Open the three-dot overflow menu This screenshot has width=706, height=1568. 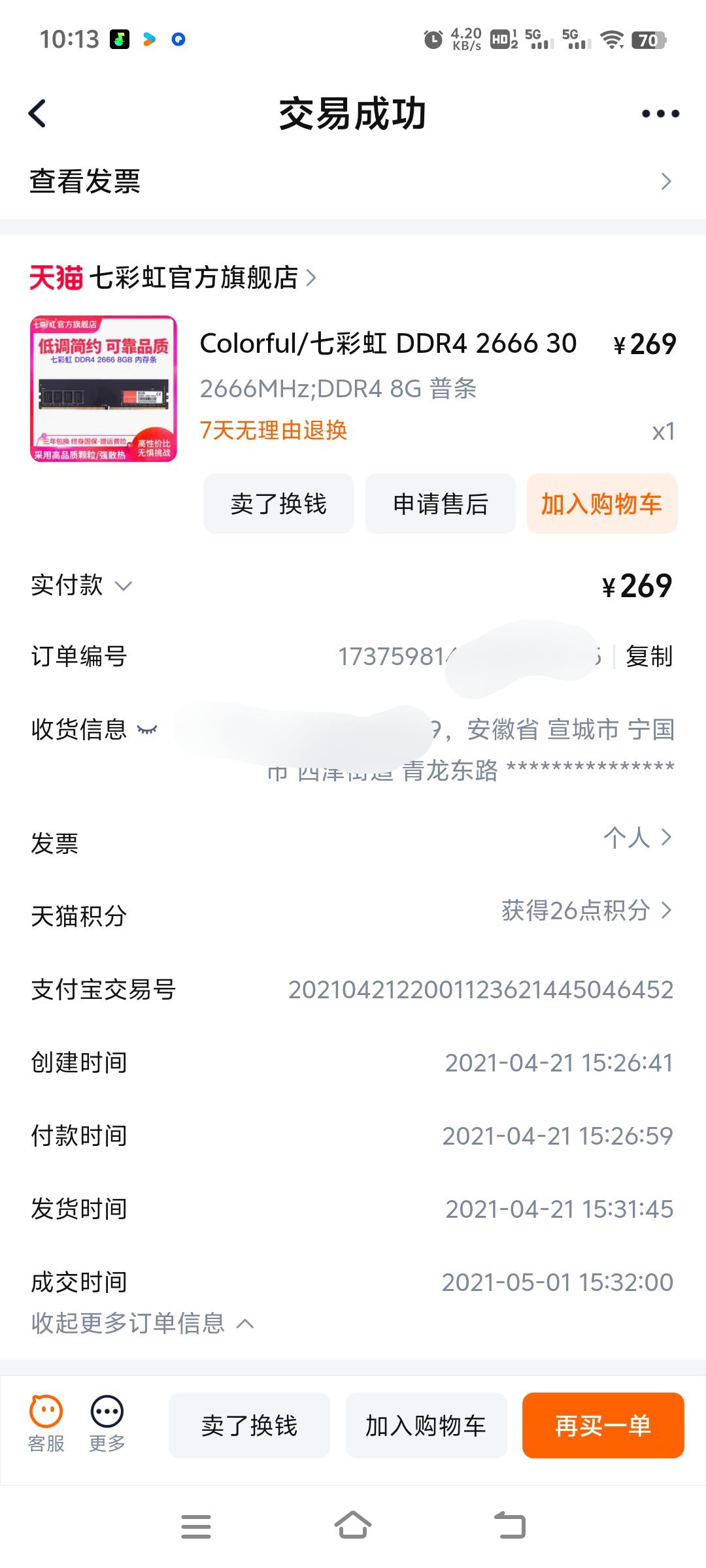(660, 114)
